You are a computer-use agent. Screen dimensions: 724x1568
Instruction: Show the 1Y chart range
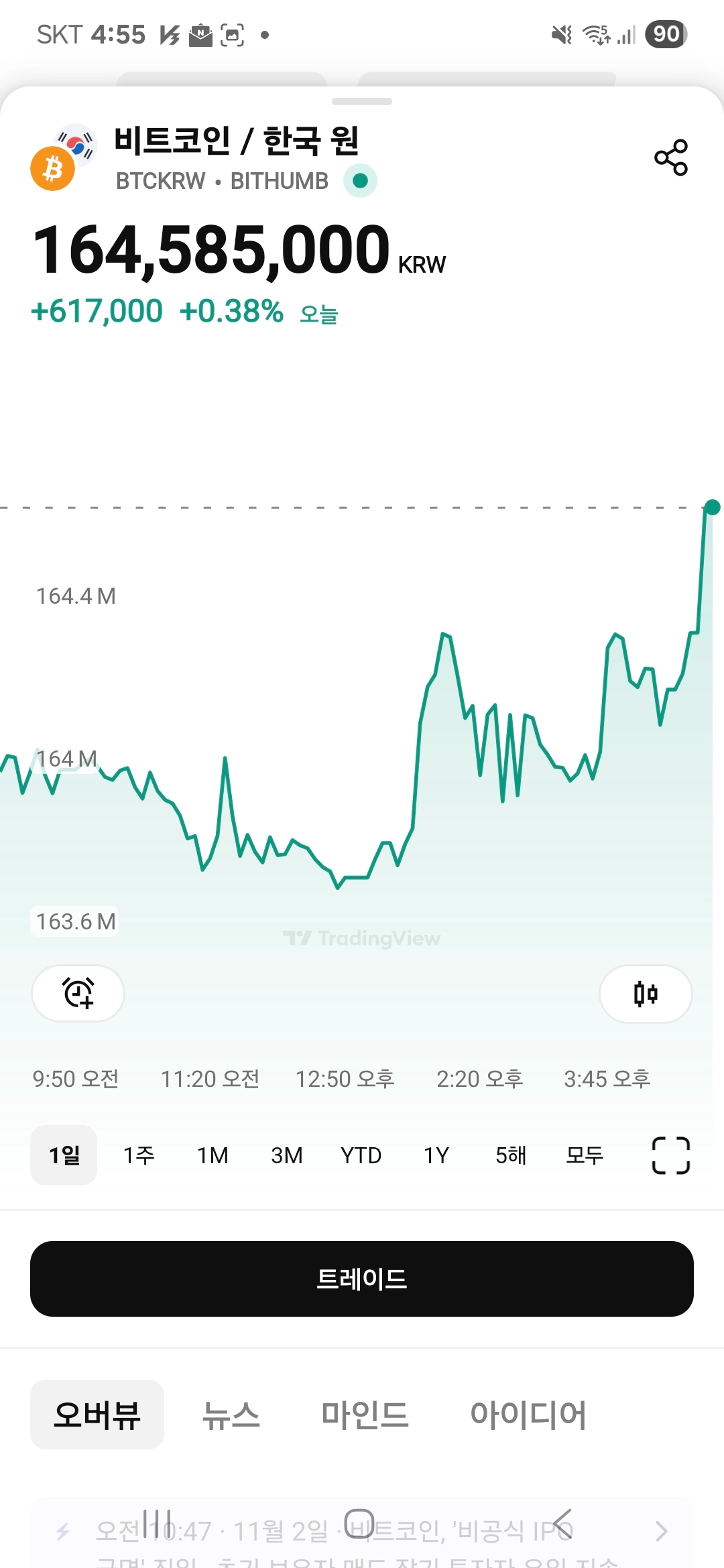pyautogui.click(x=436, y=1155)
